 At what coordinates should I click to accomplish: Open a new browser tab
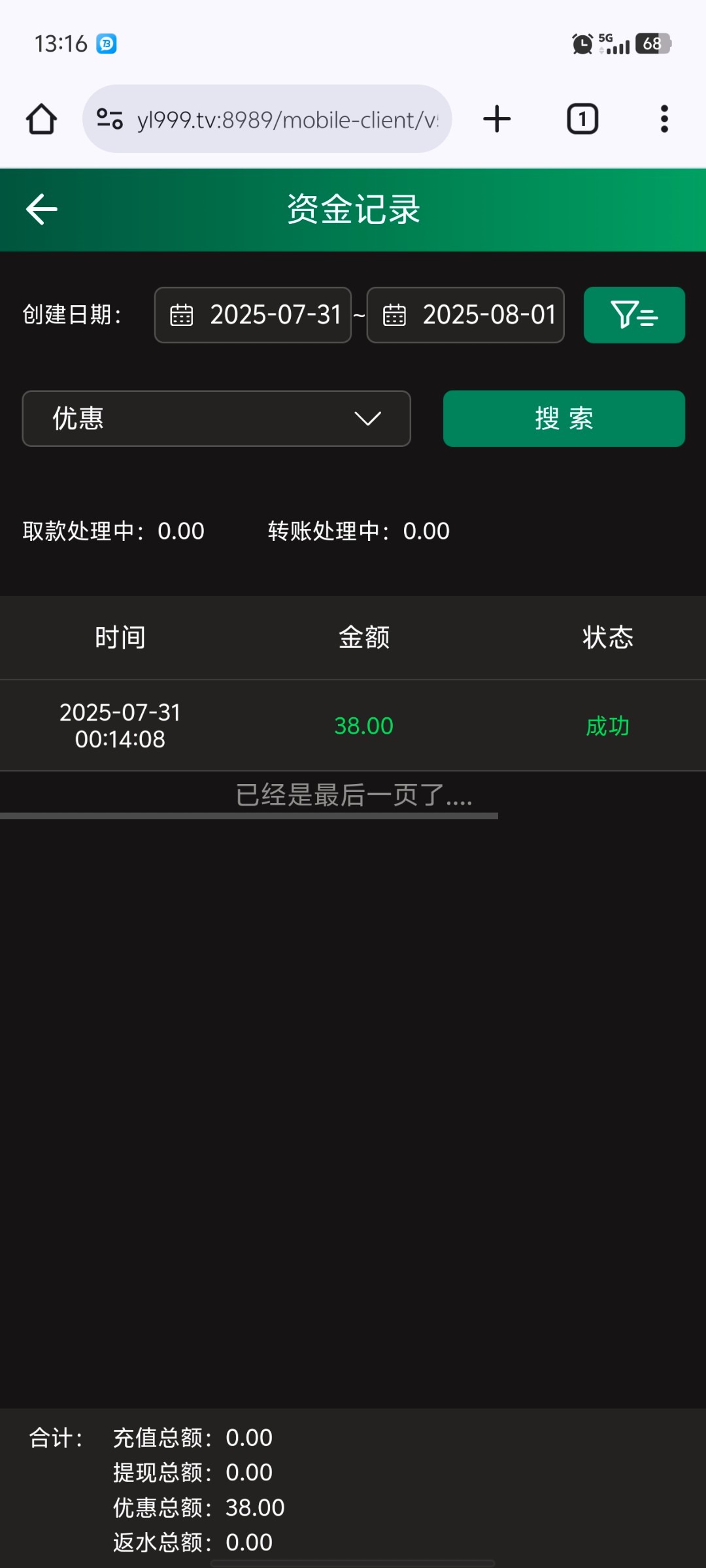(497, 119)
